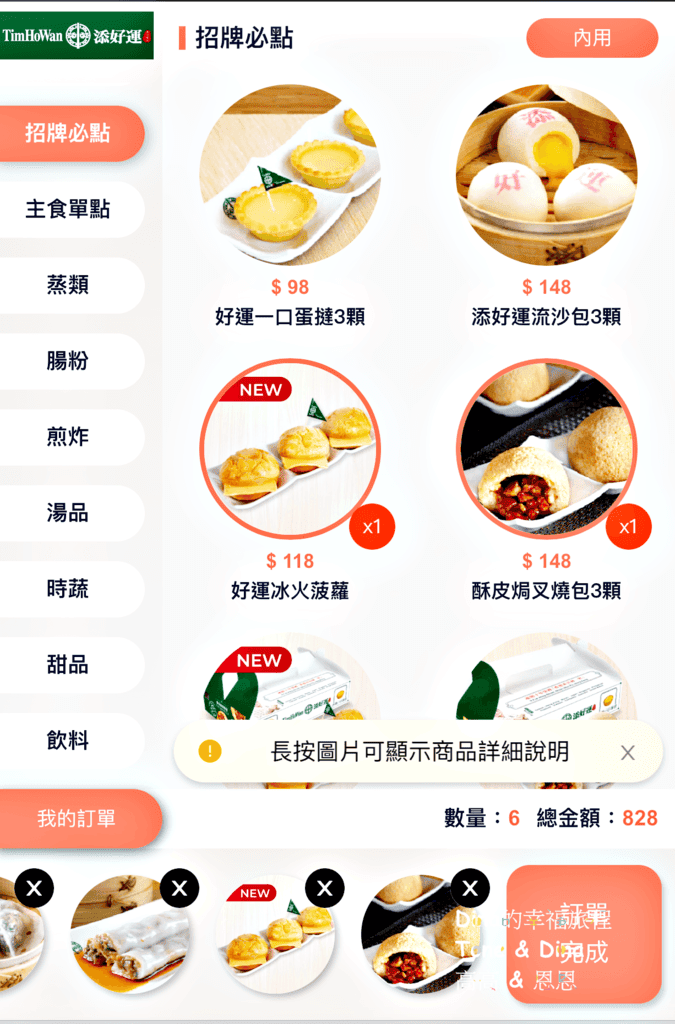Tap the 訂單完成 button
This screenshot has width=675, height=1024.
coord(584,934)
